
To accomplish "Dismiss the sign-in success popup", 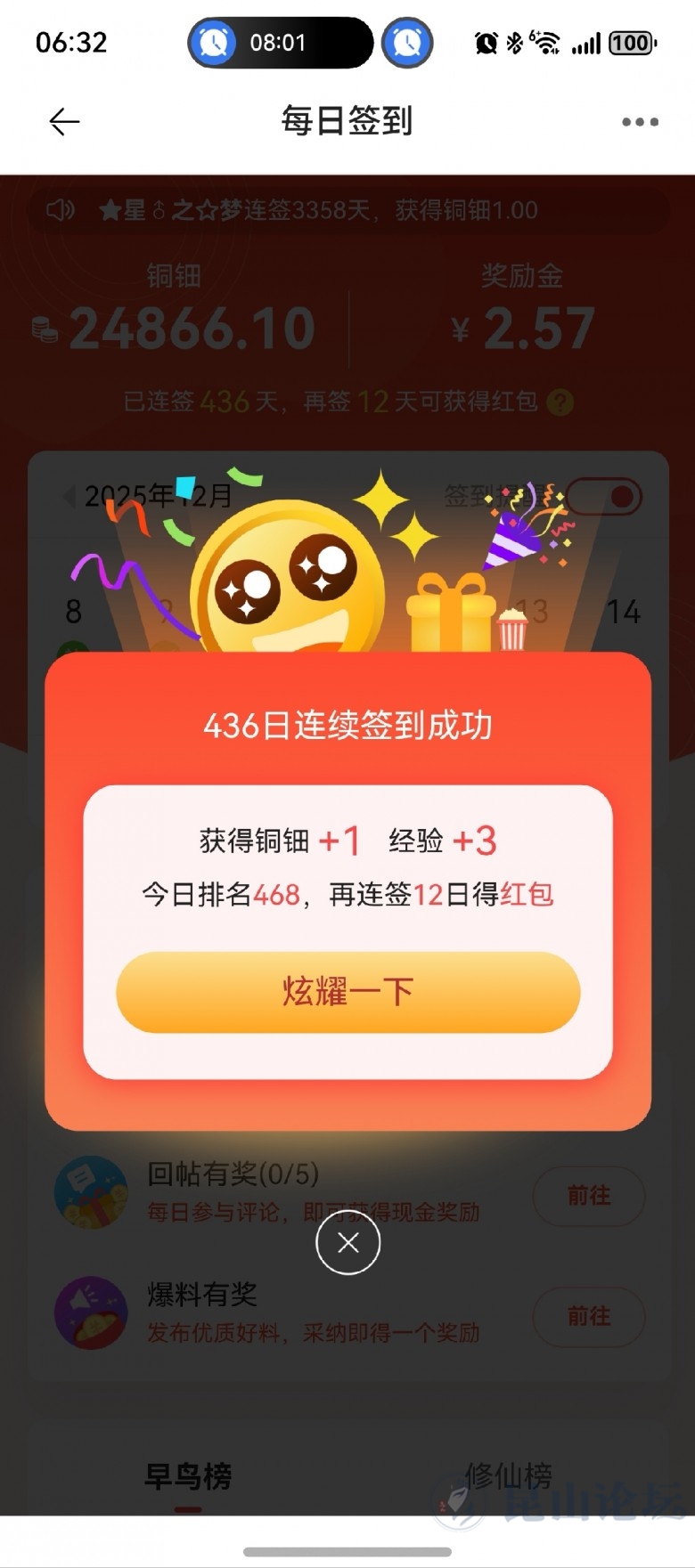I will click(x=347, y=1243).
